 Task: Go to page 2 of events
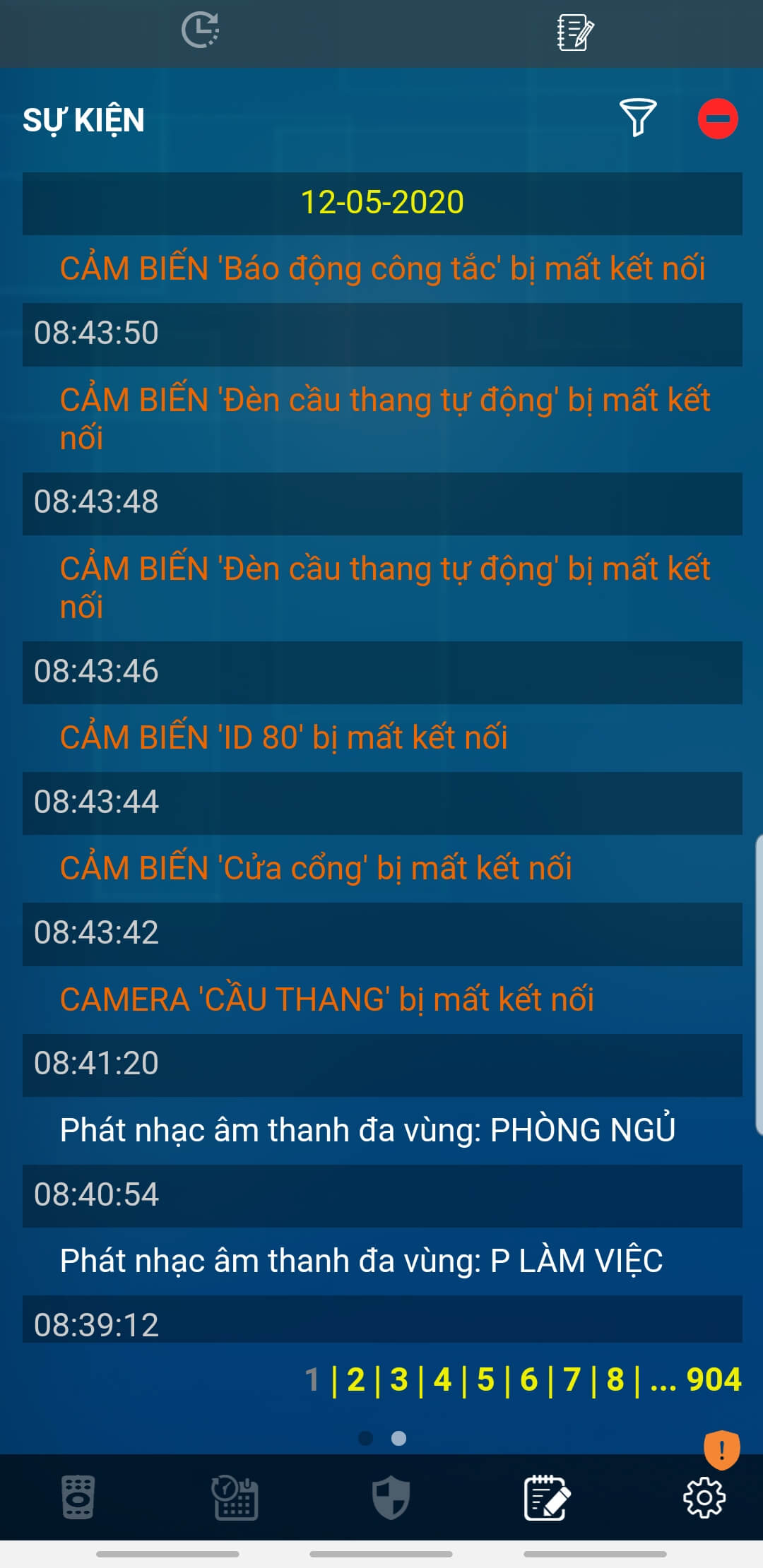click(356, 1379)
